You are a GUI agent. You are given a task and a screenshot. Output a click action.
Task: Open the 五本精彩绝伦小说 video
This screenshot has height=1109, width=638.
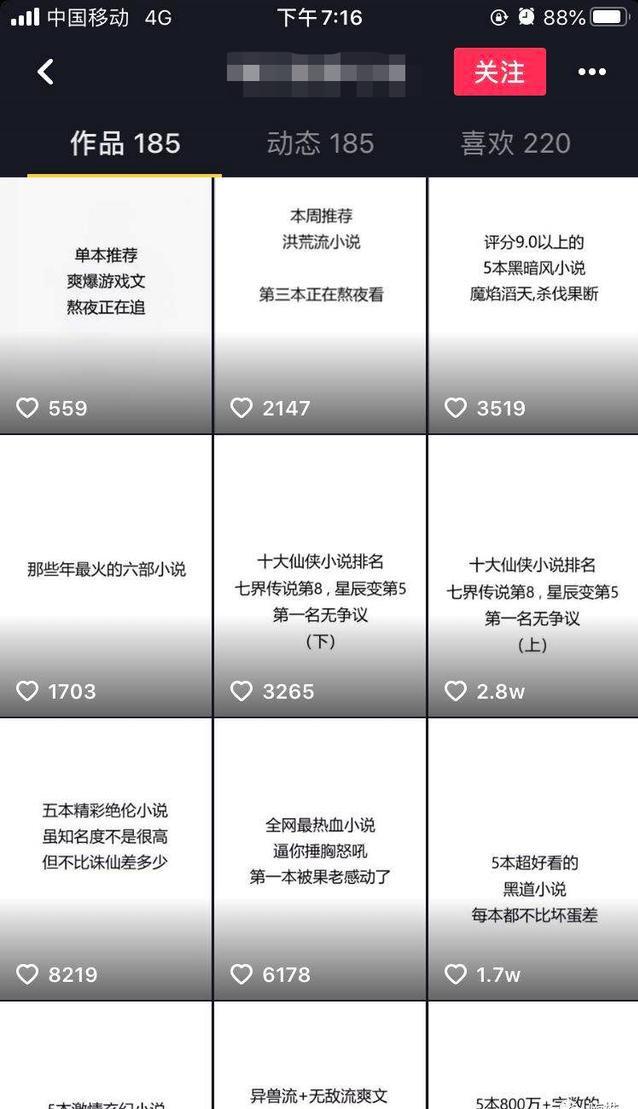pyautogui.click(x=106, y=859)
